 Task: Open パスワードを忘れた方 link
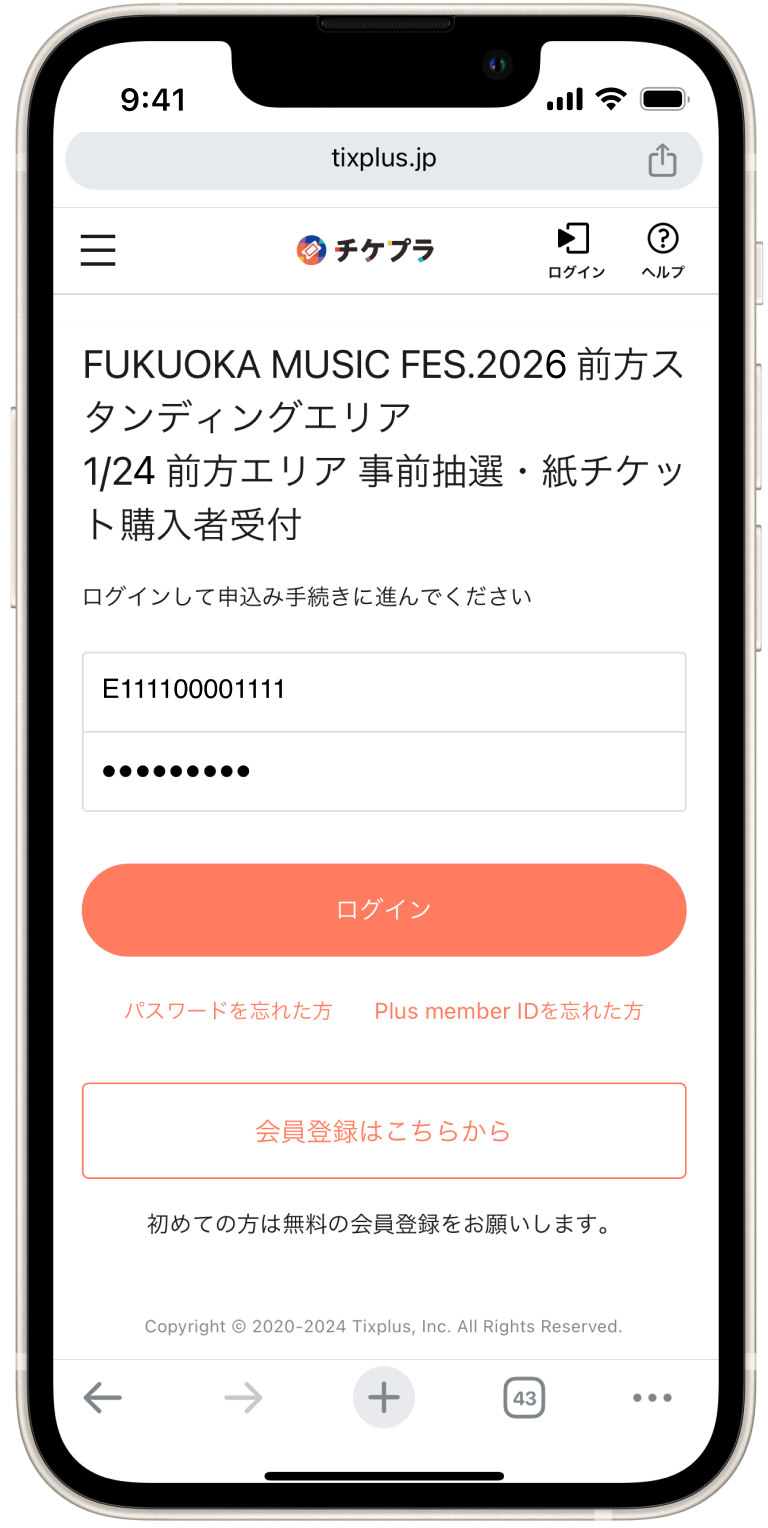pos(228,1011)
